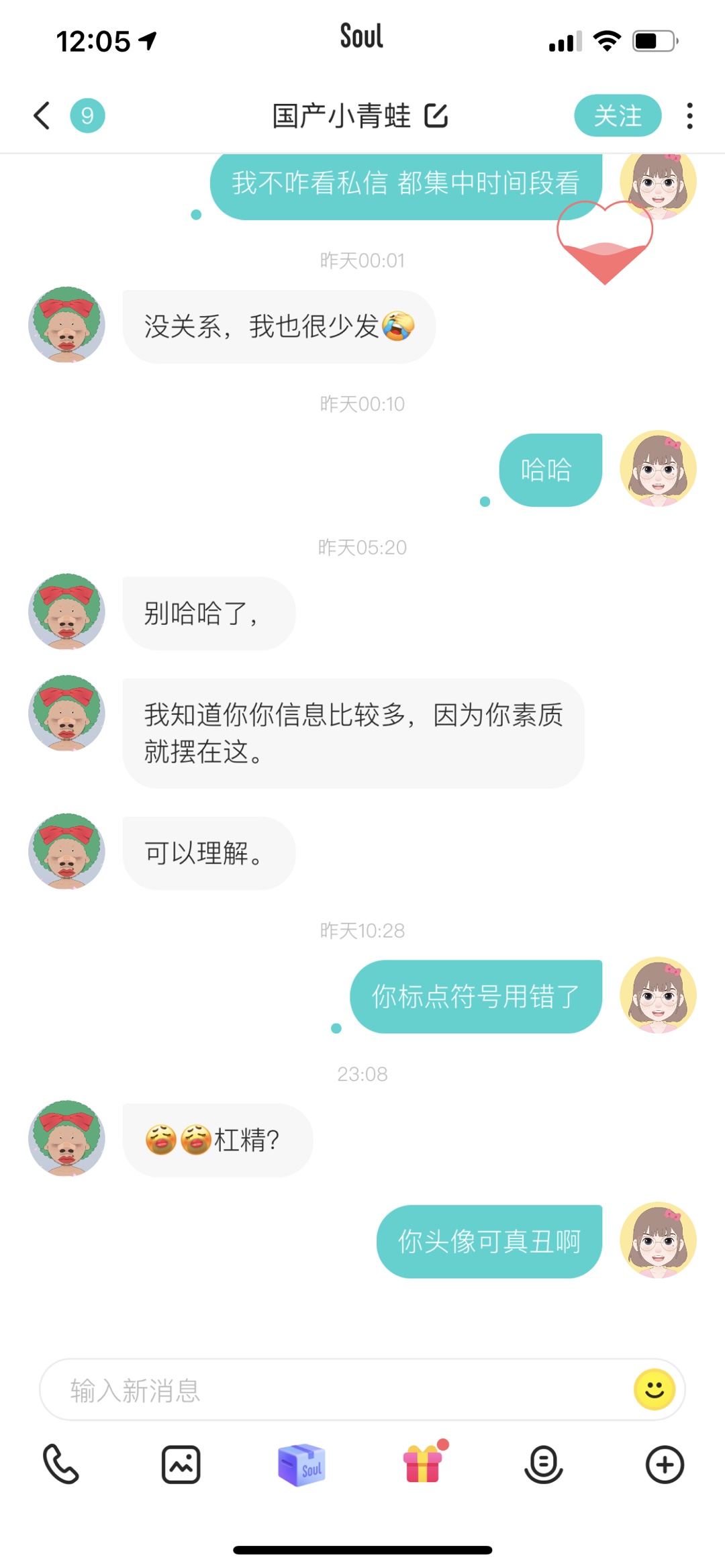Open the image picker
725x1568 pixels.
click(181, 1465)
